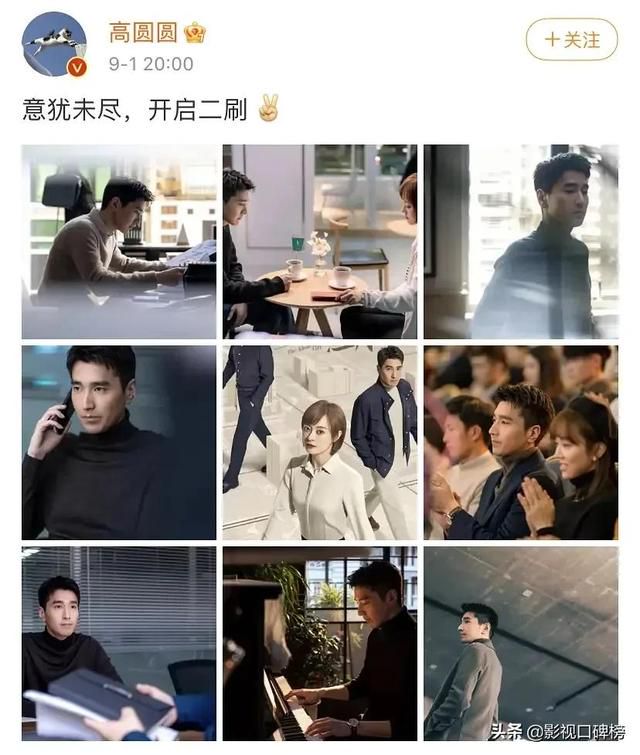The height and width of the screenshot is (755, 640).
Task: Open the 高圆圆 username link
Action: (143, 32)
